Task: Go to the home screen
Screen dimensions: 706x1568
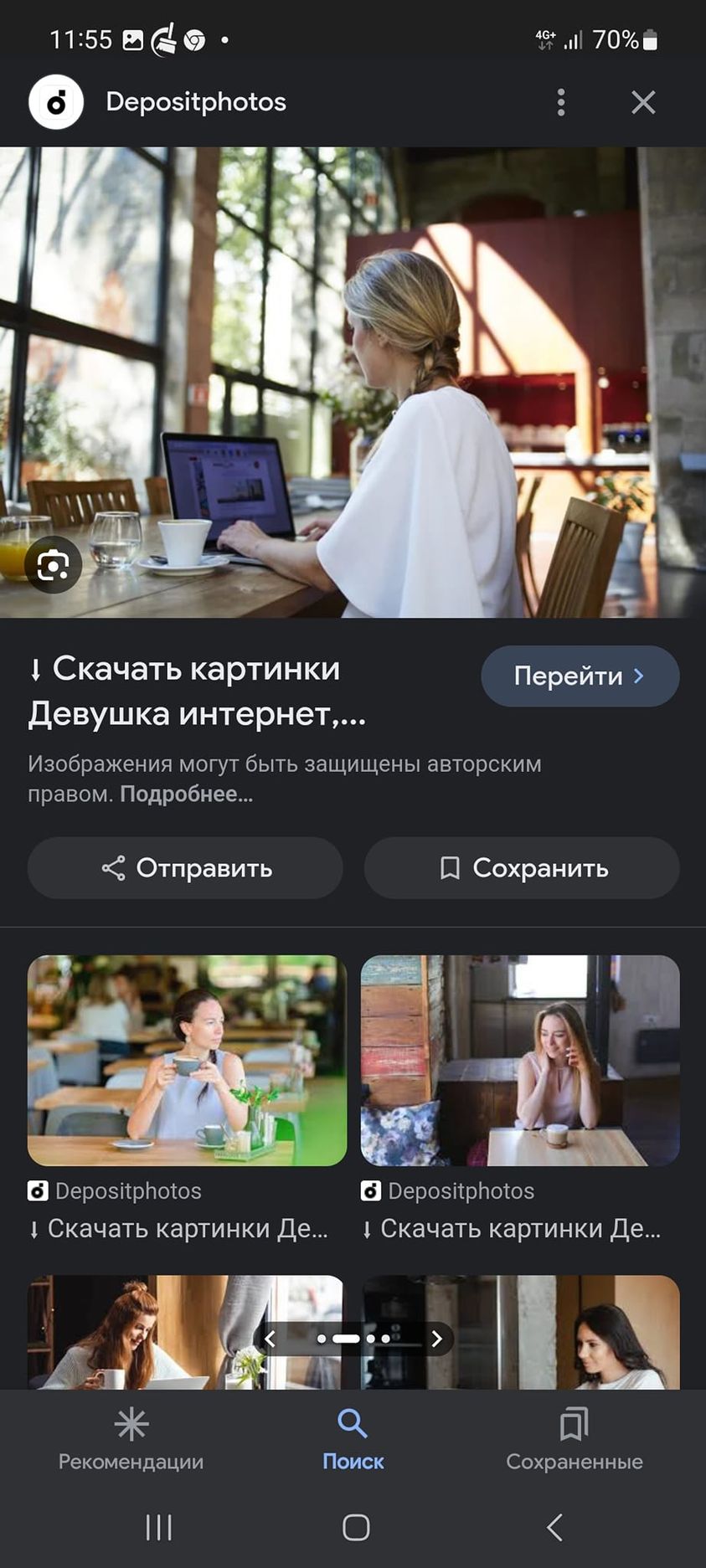Action: pos(356,1527)
